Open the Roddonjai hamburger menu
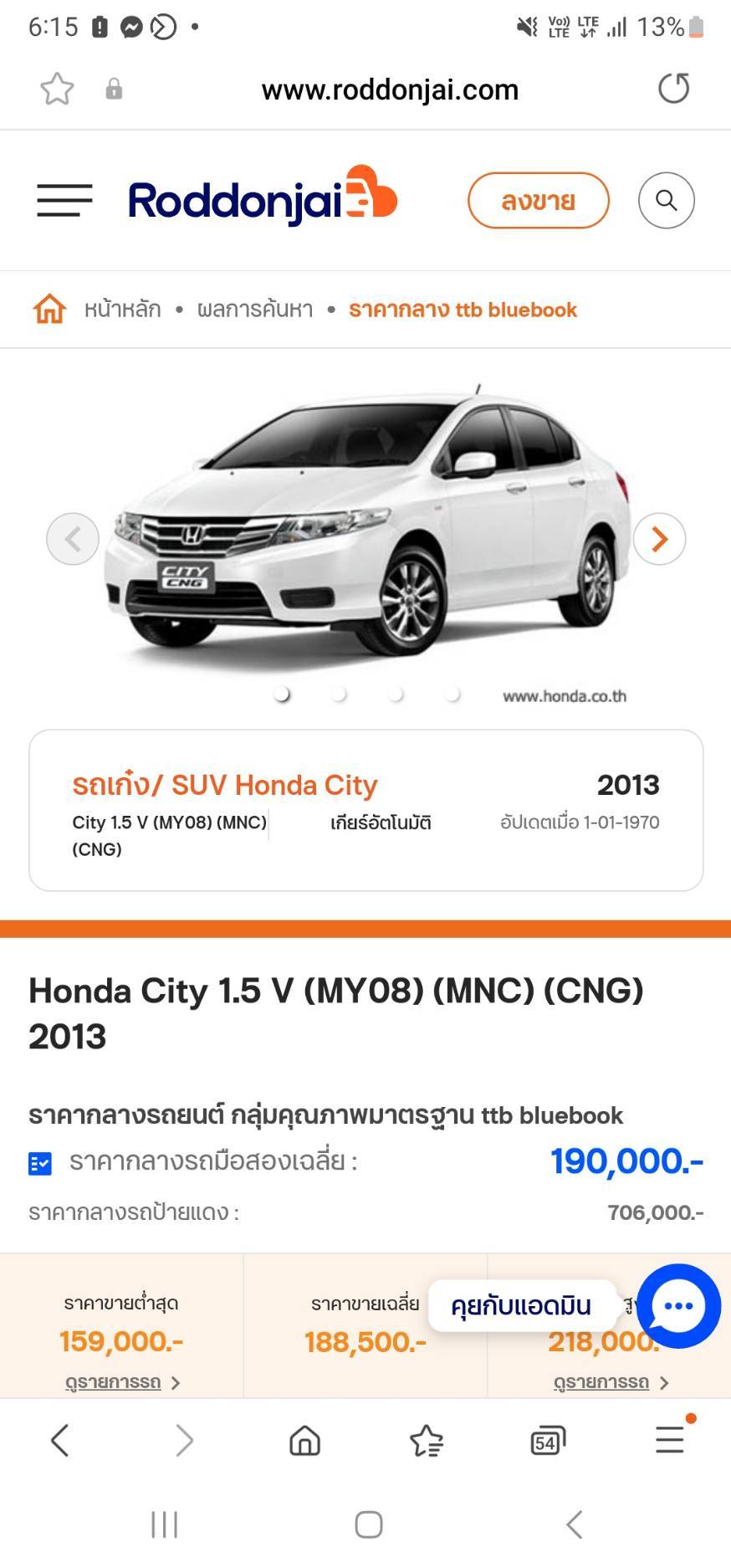 click(x=64, y=200)
